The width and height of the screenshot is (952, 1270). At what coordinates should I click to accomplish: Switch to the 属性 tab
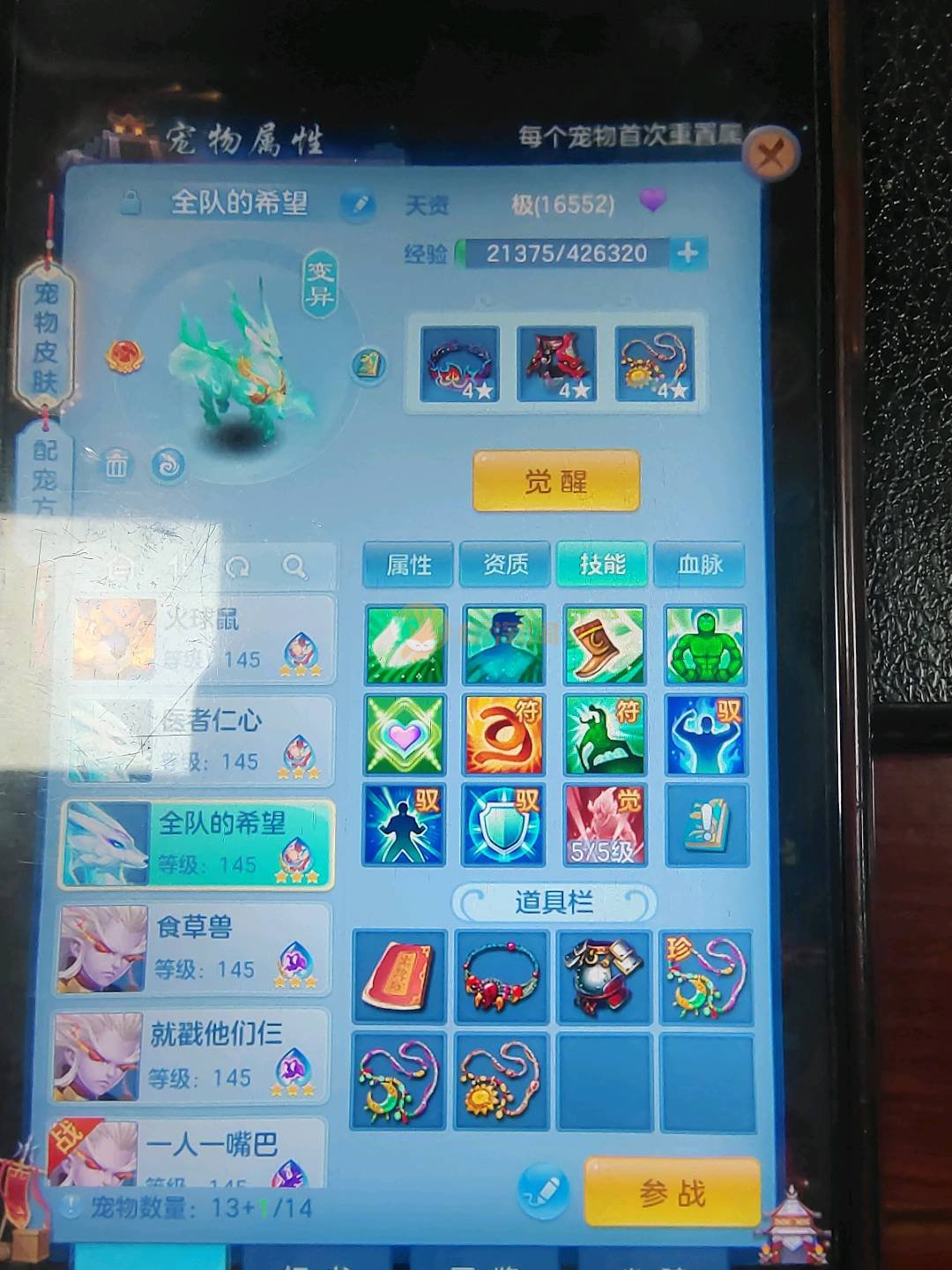409,564
